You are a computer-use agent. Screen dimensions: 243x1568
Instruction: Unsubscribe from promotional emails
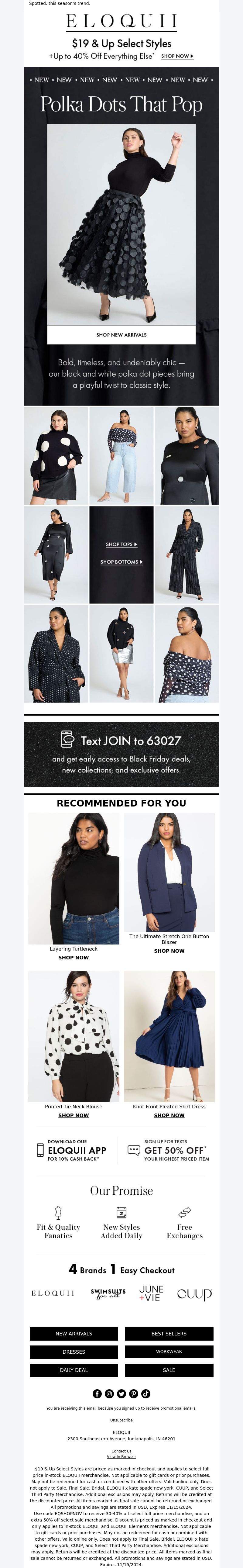click(x=122, y=1420)
